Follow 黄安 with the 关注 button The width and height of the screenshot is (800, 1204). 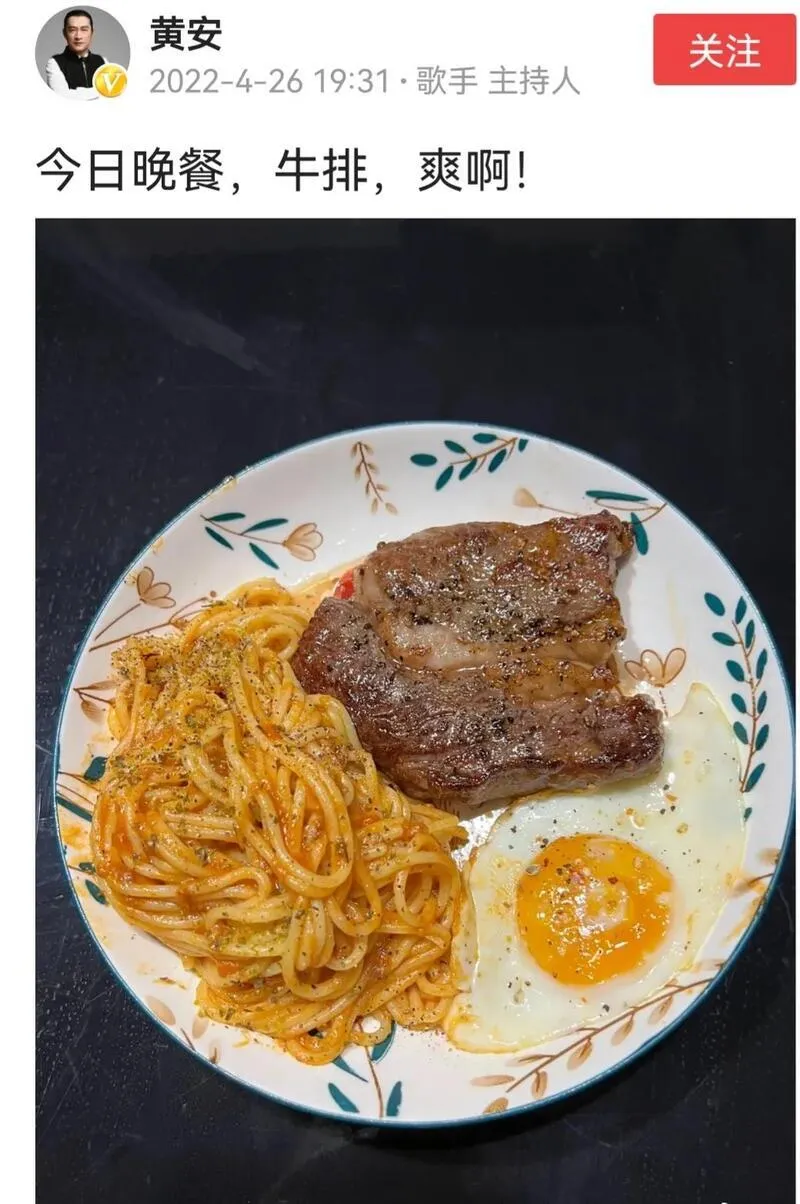coord(724,49)
